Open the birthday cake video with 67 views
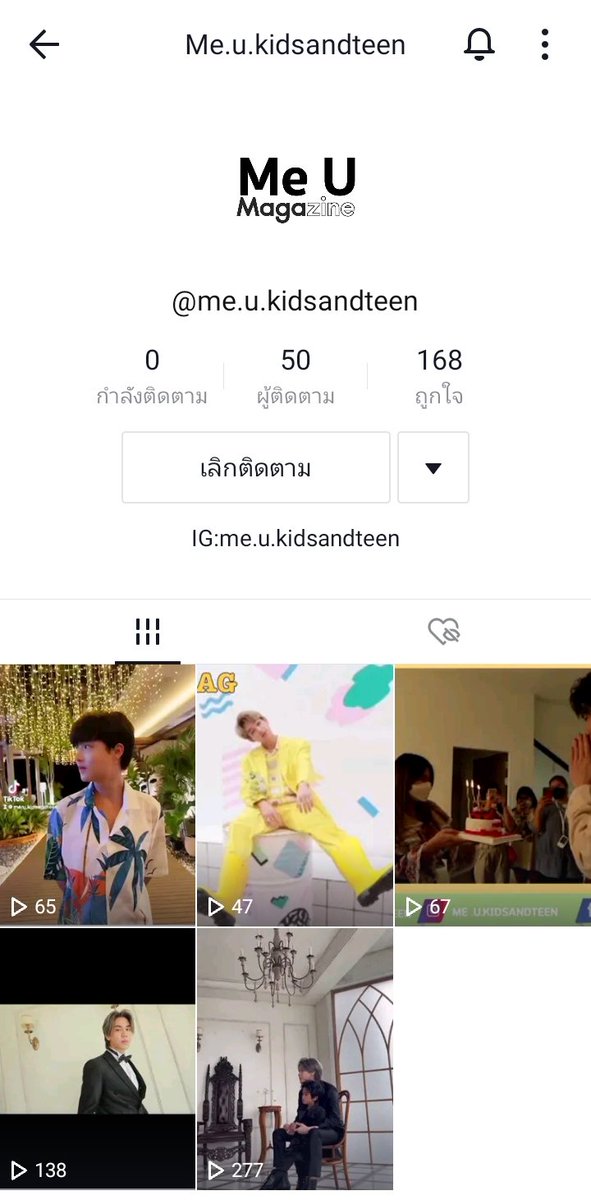The image size is (591, 1200). 493,795
